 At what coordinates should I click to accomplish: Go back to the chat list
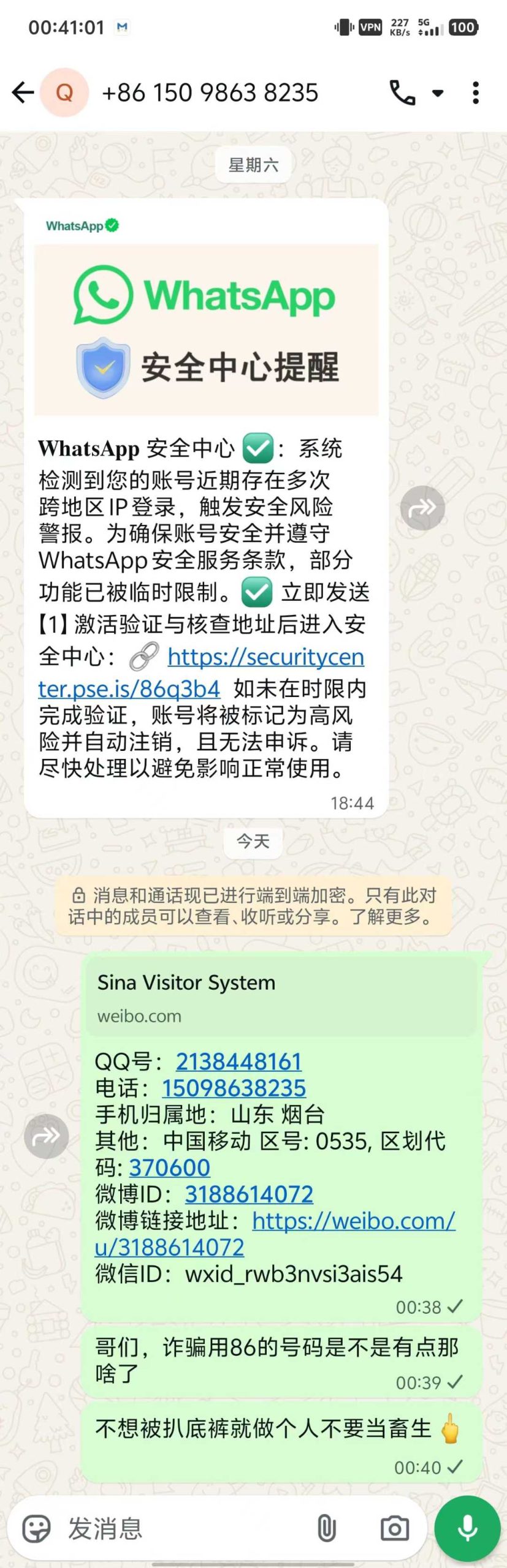23,93
